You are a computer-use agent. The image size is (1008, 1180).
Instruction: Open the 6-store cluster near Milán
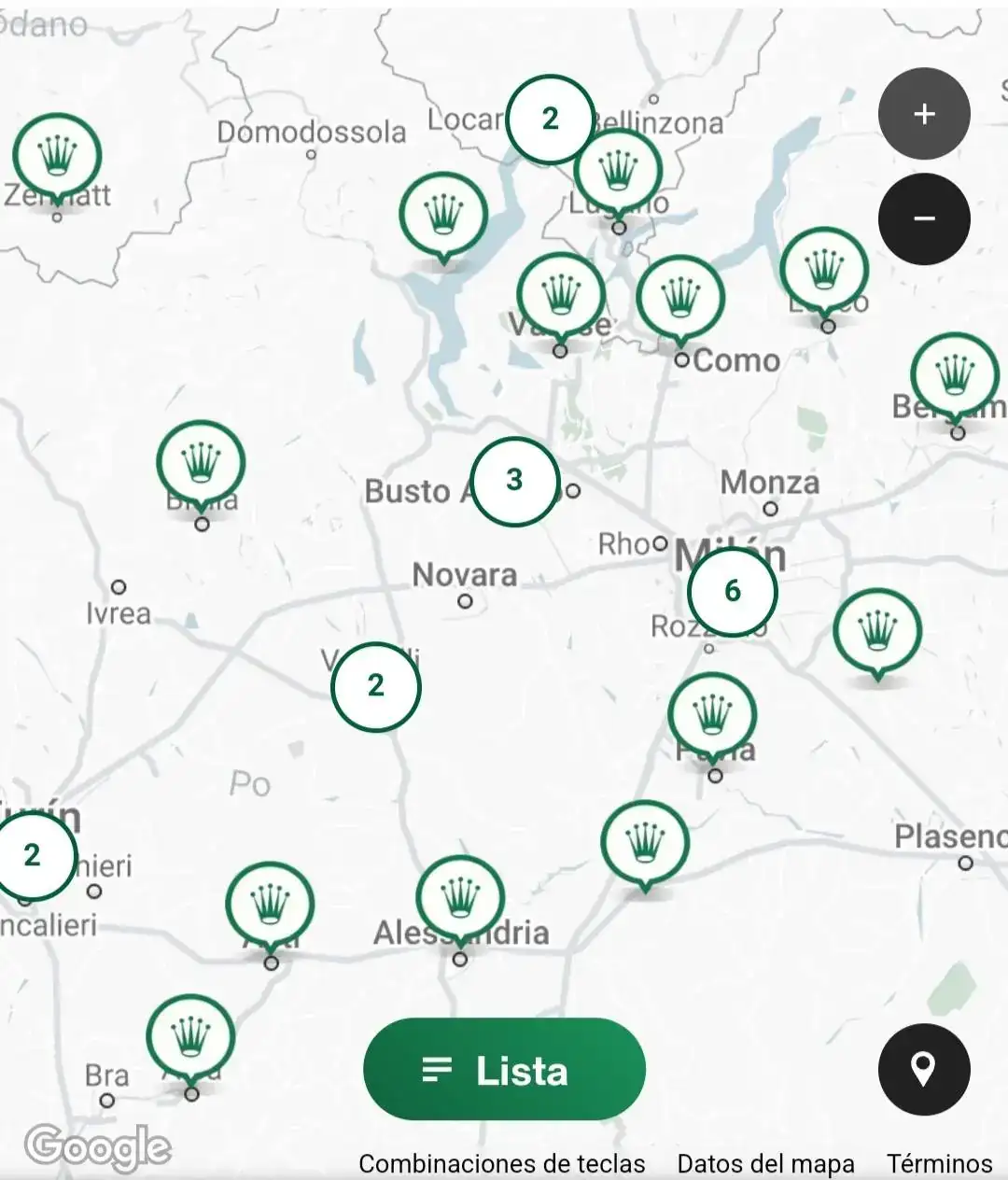pyautogui.click(x=733, y=591)
